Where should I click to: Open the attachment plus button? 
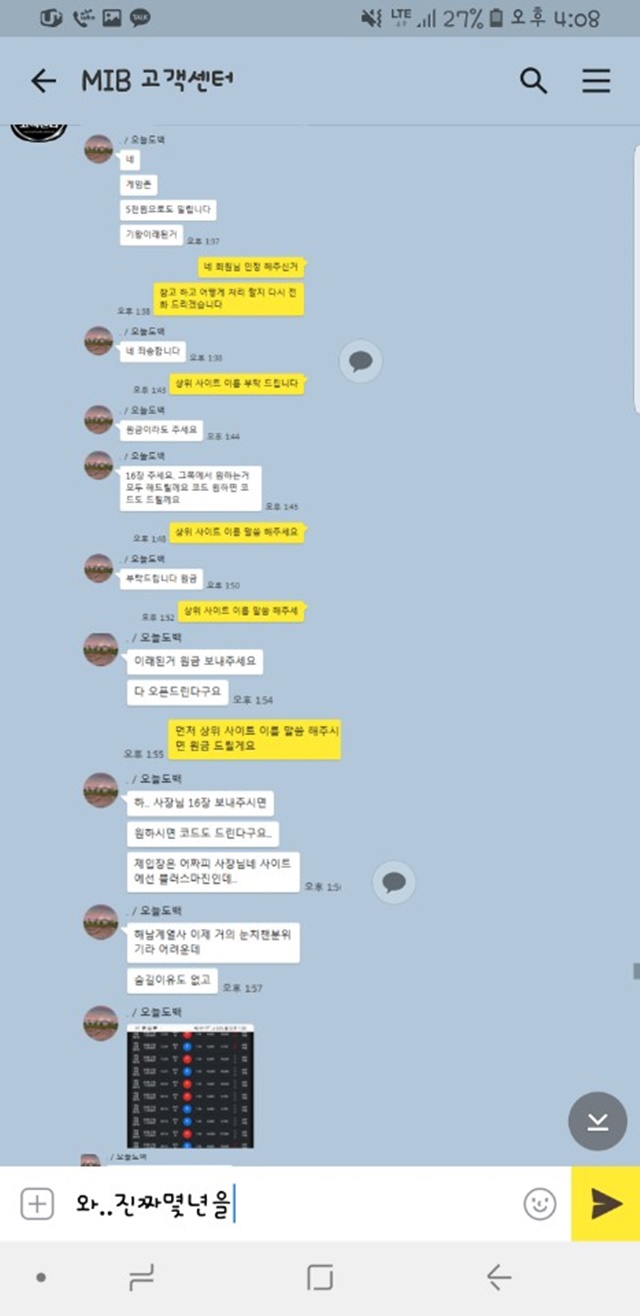click(37, 1204)
